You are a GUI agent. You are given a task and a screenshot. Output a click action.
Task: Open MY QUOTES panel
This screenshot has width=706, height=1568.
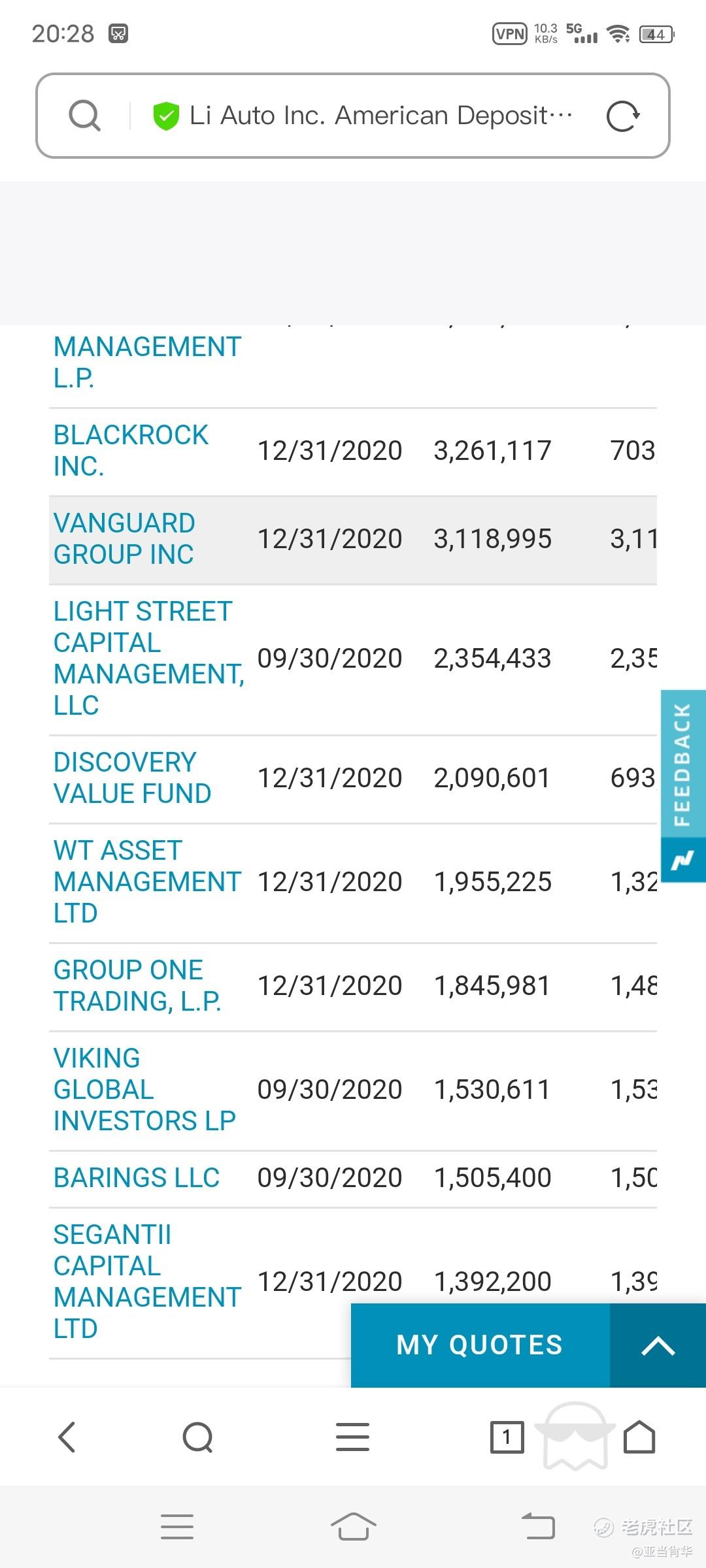coord(480,1345)
